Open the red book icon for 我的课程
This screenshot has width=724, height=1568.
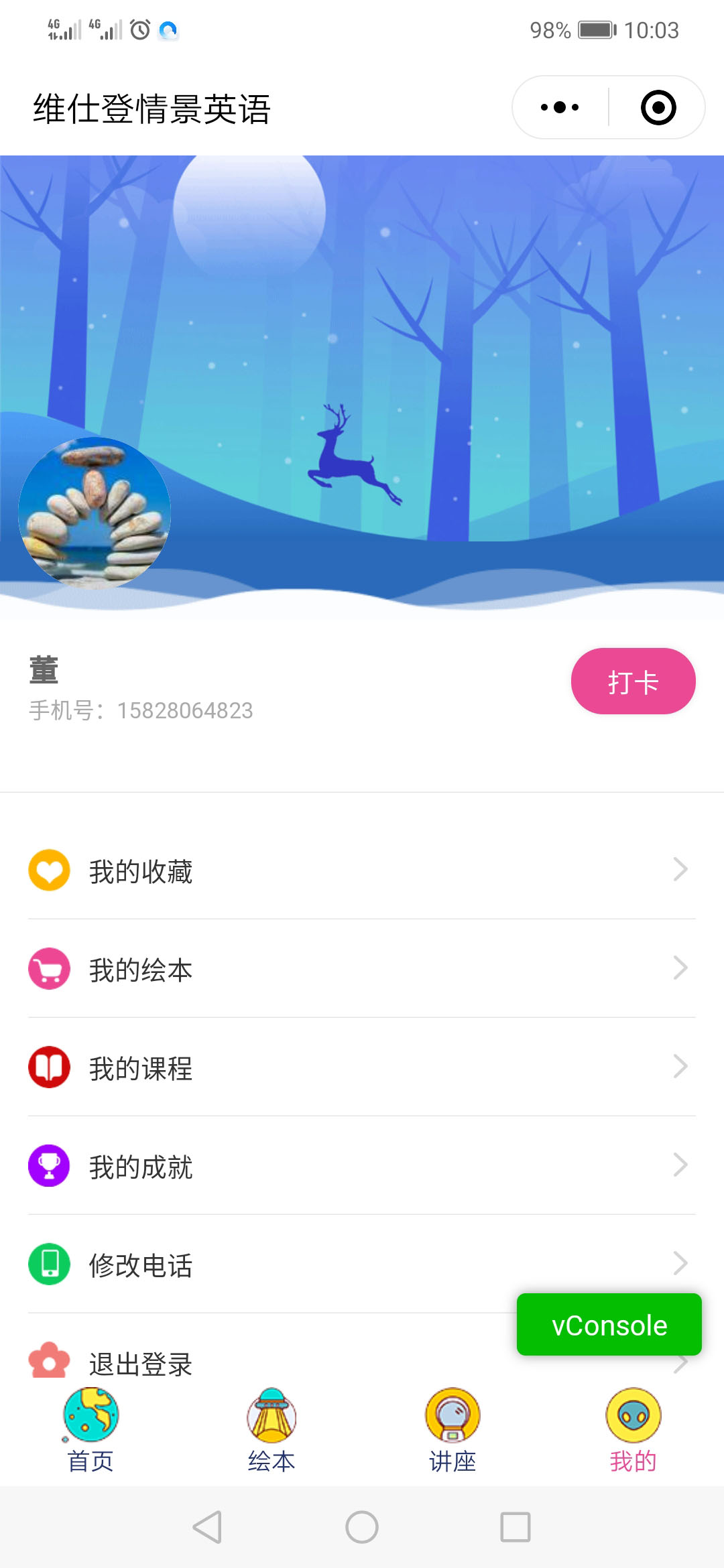48,1068
